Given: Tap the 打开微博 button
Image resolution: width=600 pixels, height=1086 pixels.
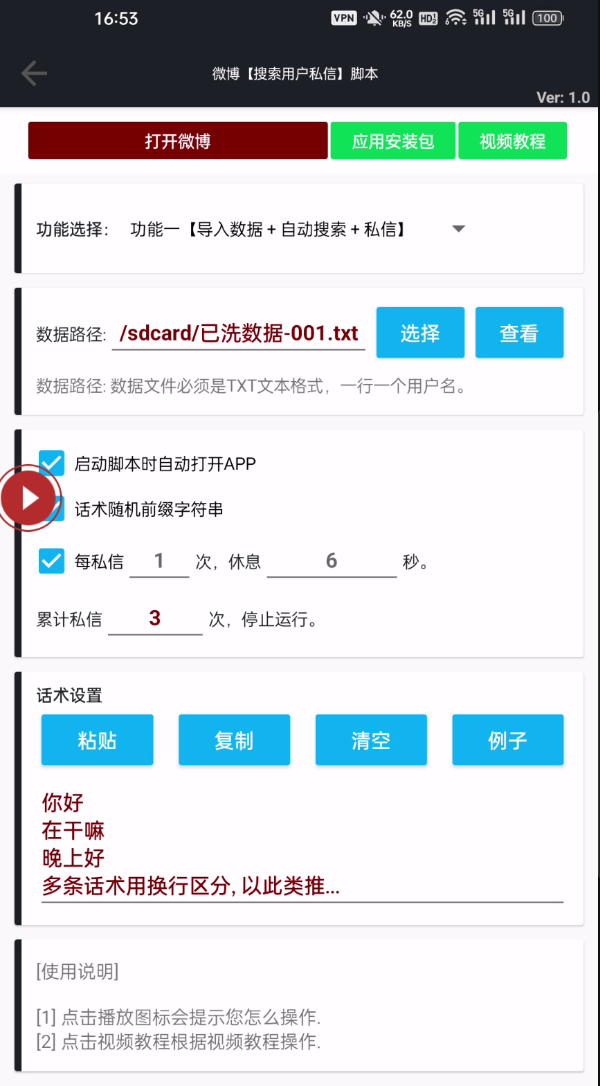Looking at the screenshot, I should pos(177,141).
